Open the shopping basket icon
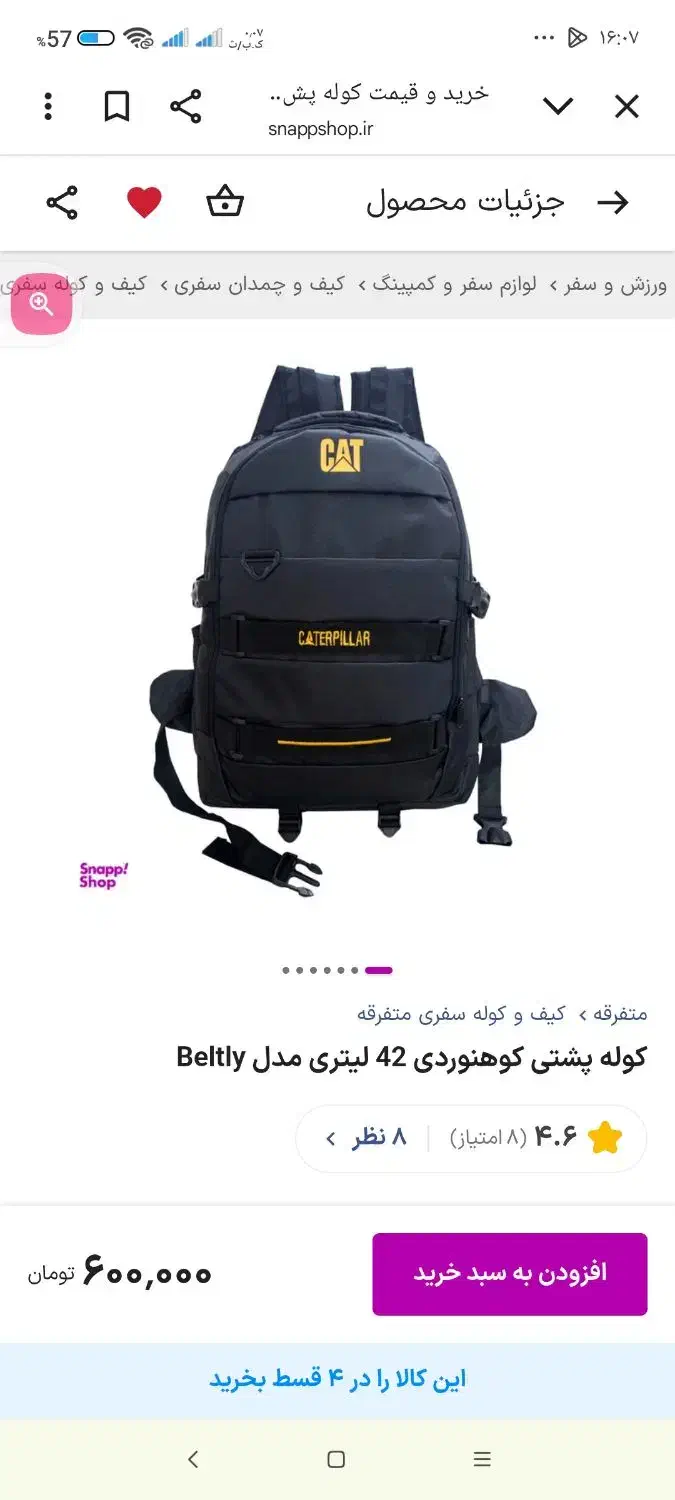The height and width of the screenshot is (1500, 675). click(225, 202)
